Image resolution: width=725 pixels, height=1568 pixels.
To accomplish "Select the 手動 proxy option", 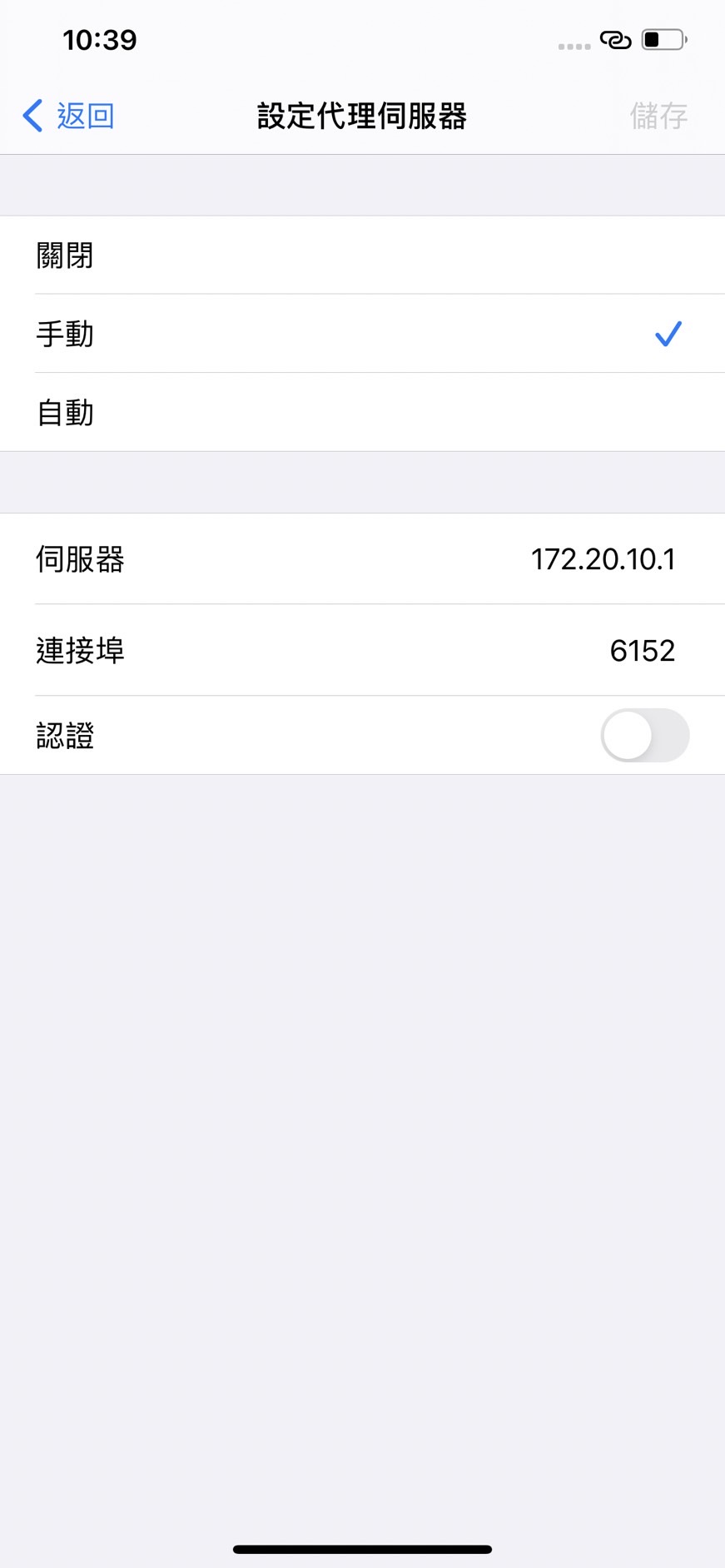I will [x=362, y=334].
